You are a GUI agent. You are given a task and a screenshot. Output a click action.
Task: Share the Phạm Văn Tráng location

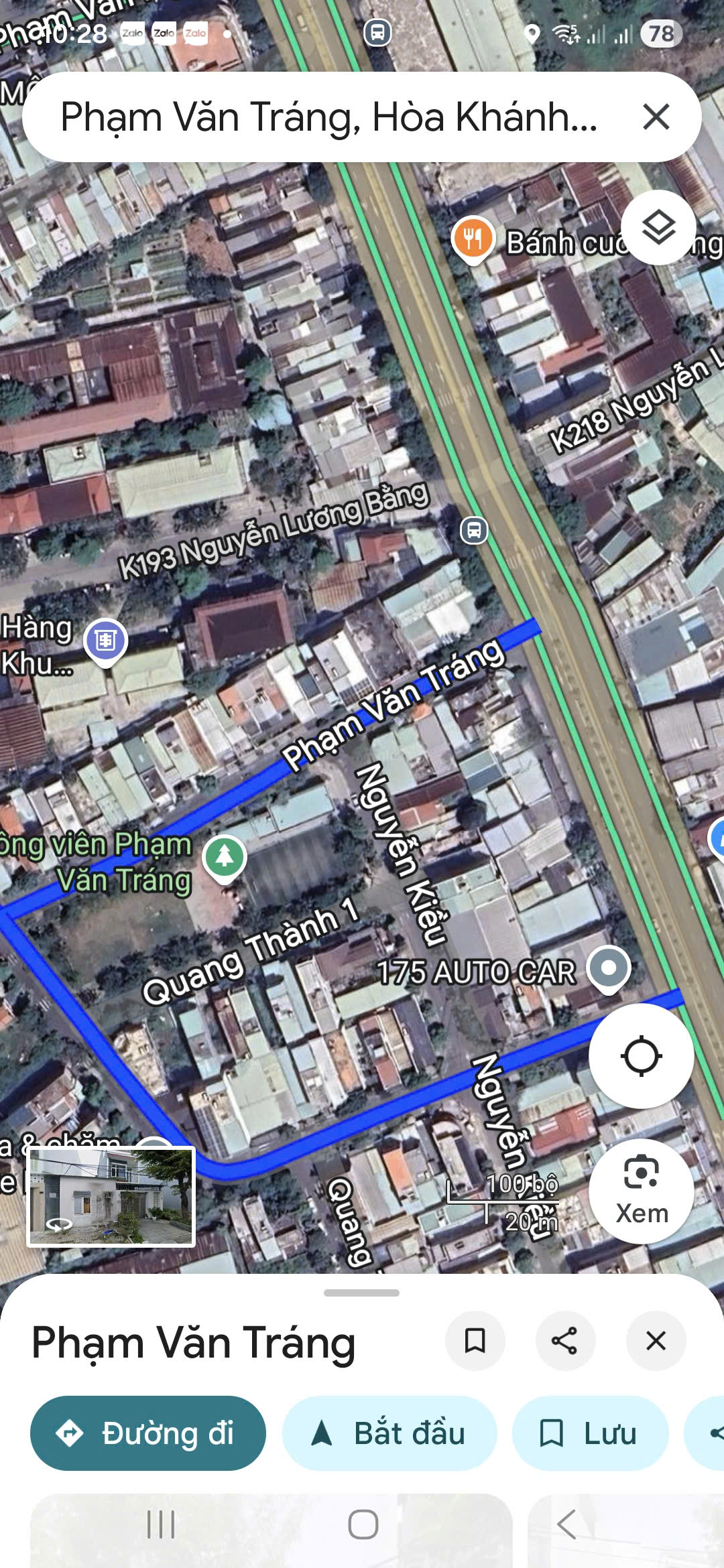point(564,1341)
